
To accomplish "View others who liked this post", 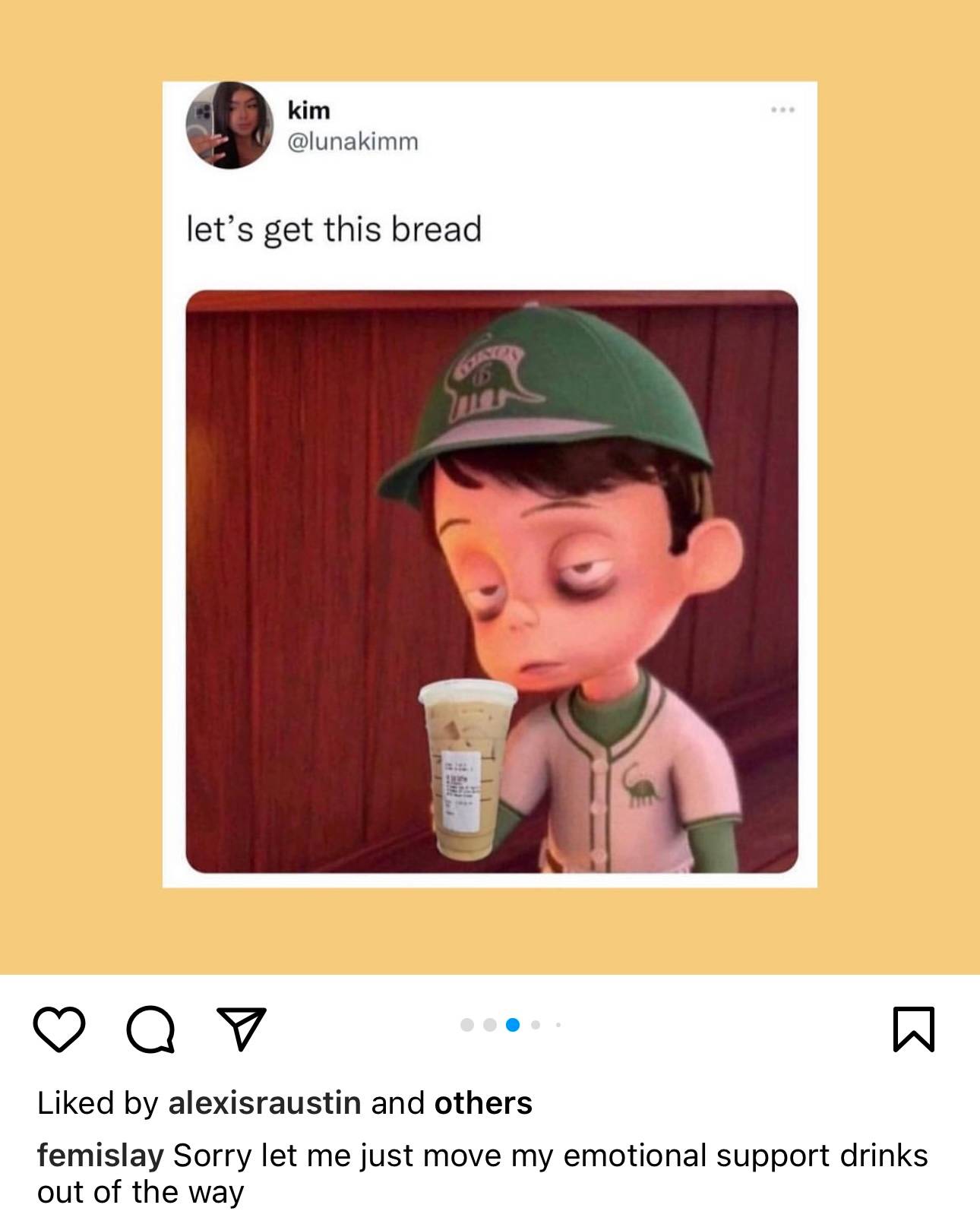I will click(x=483, y=1103).
